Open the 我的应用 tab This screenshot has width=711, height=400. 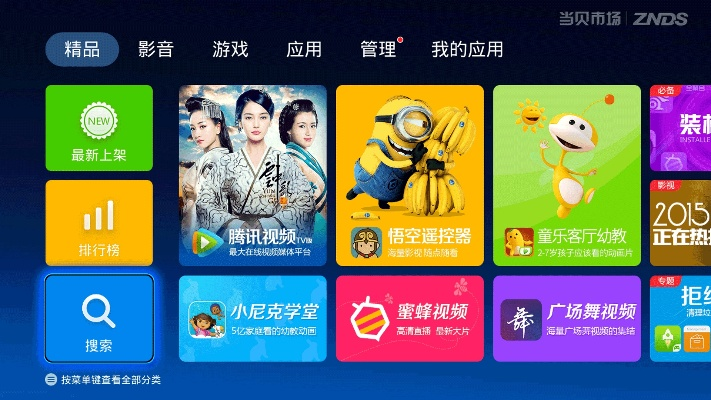coord(467,49)
